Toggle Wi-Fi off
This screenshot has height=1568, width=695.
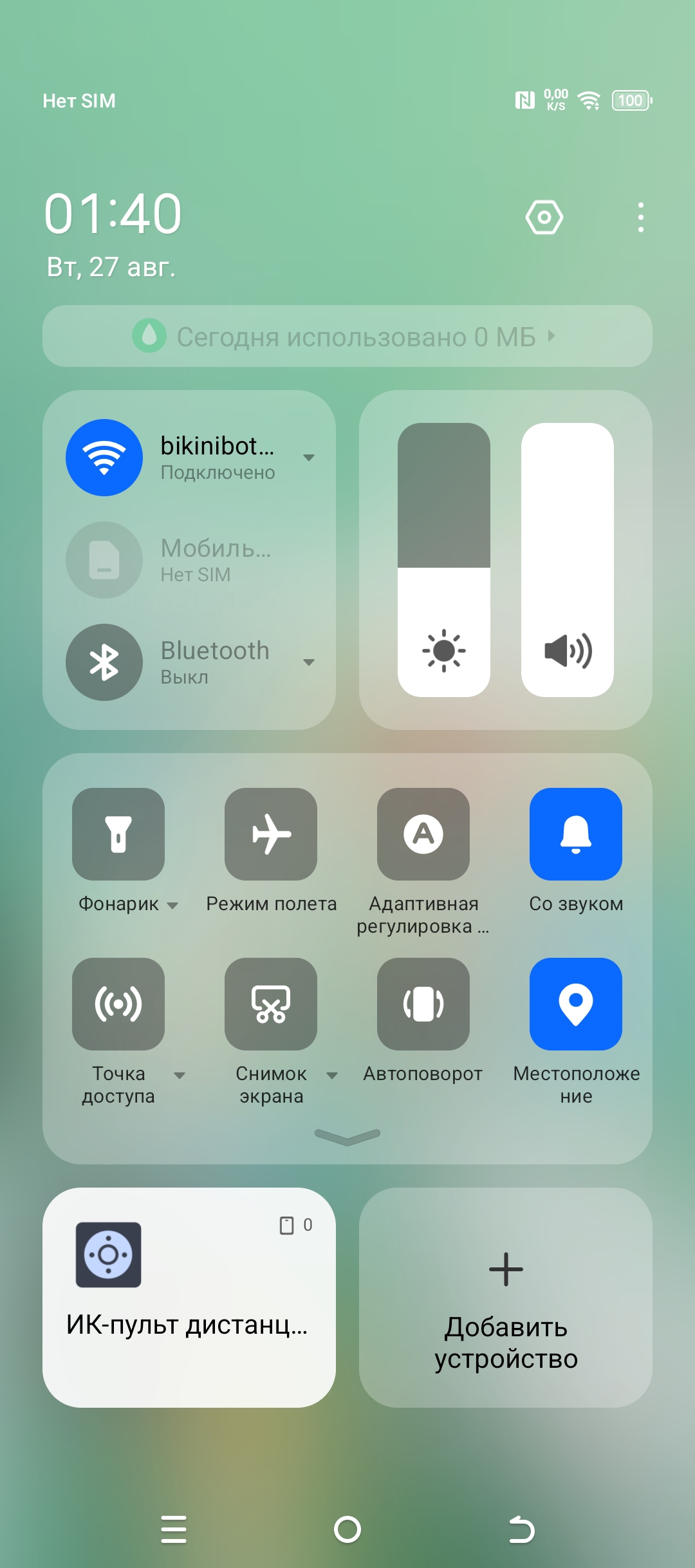point(104,458)
